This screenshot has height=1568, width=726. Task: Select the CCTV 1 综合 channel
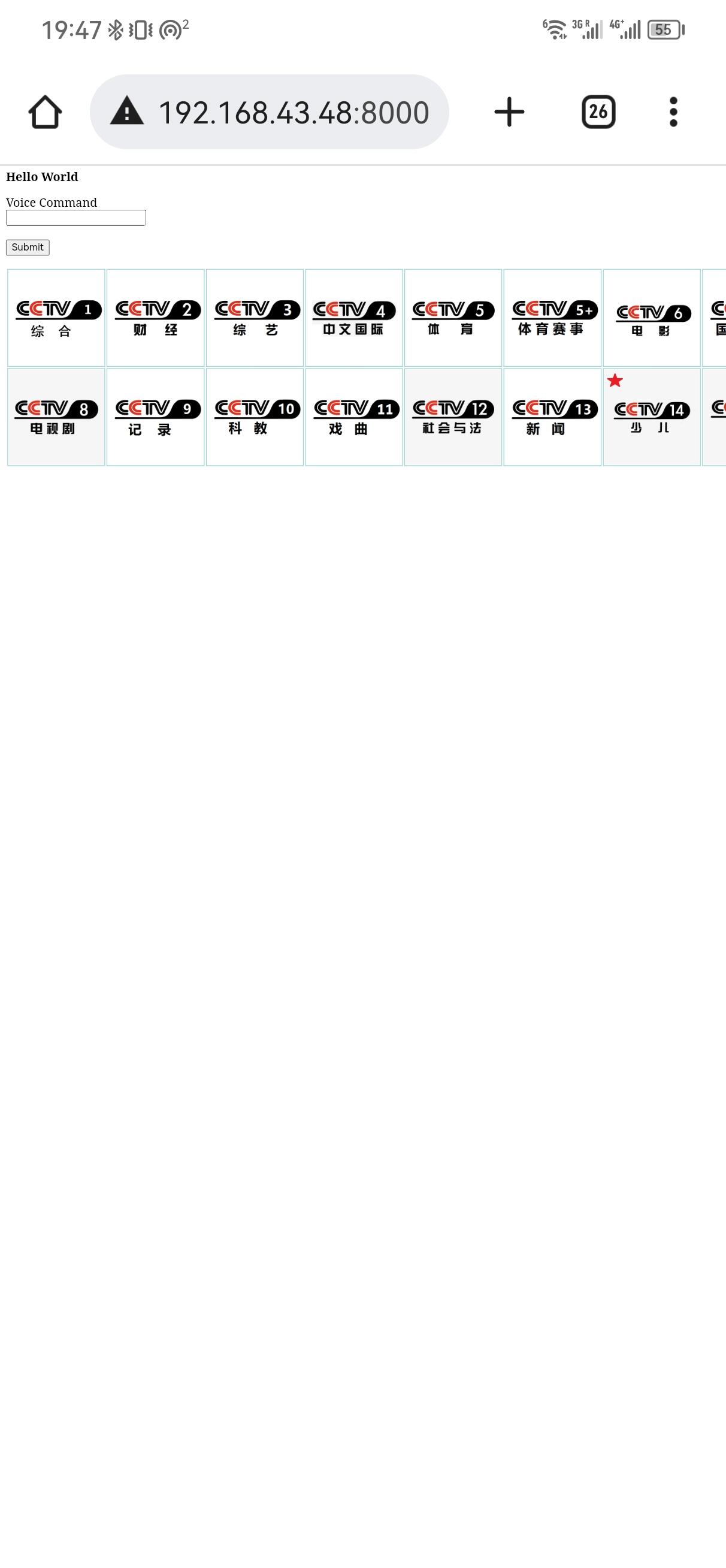[56, 318]
